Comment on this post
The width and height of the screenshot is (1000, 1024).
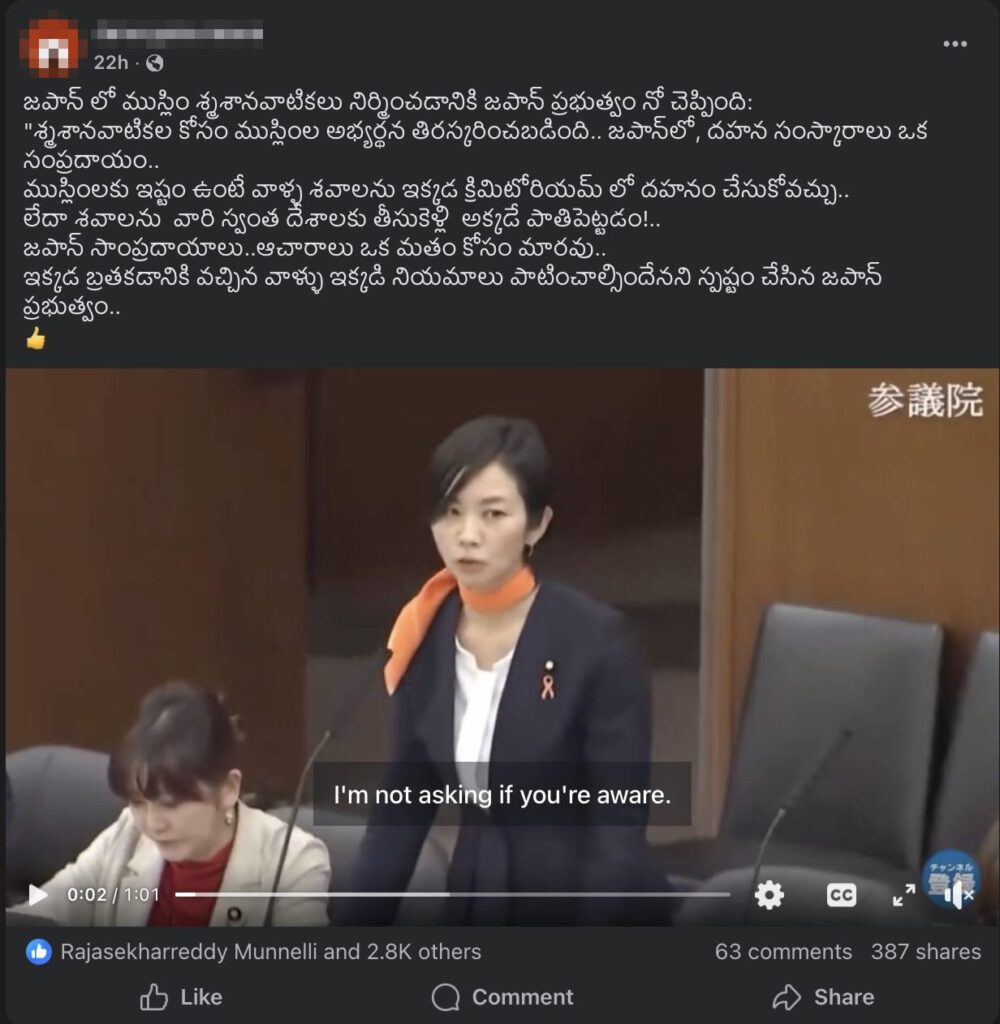(502, 997)
